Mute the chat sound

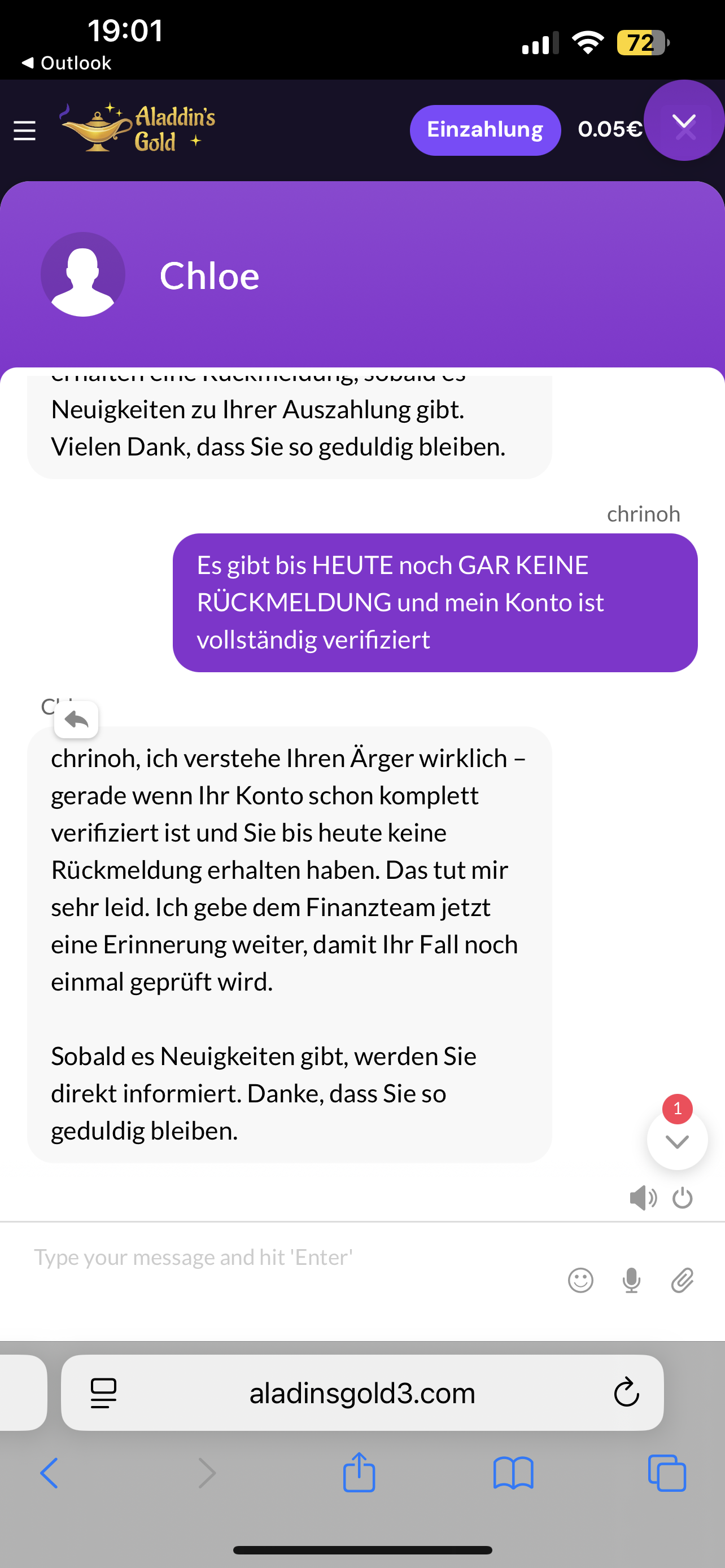(x=642, y=1198)
